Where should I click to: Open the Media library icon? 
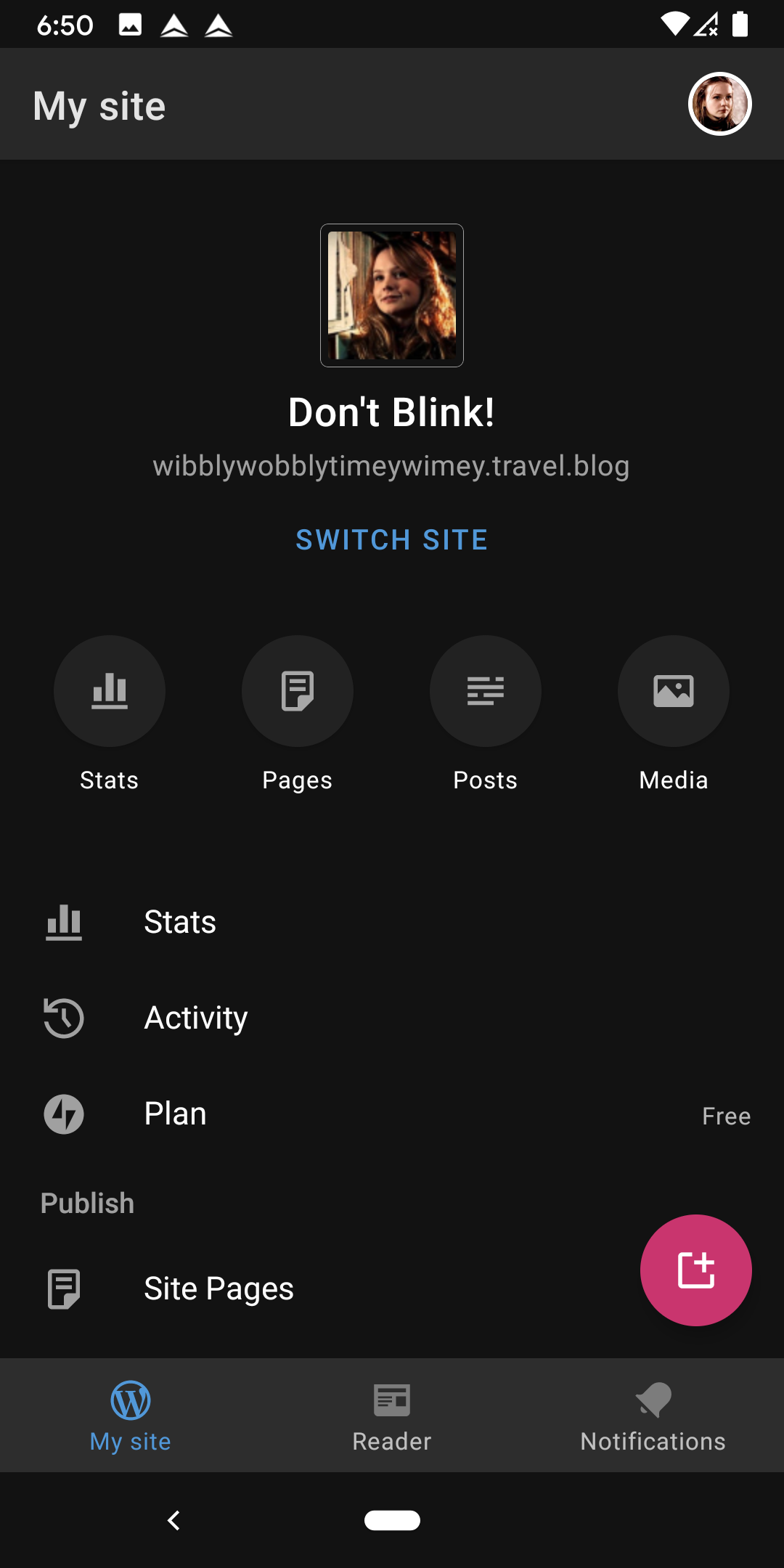point(673,691)
